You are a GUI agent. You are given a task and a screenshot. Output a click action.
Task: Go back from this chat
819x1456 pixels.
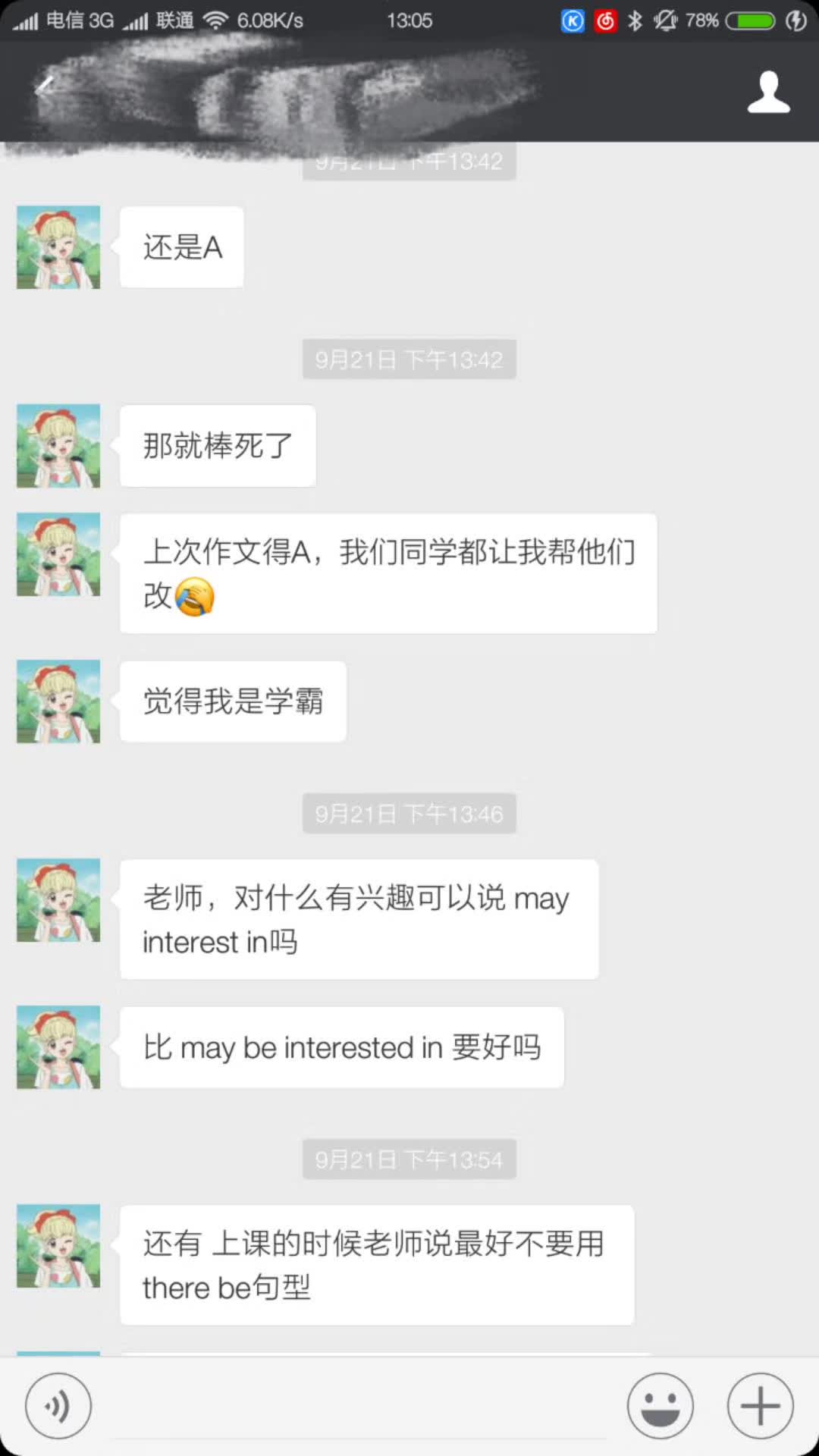(44, 88)
